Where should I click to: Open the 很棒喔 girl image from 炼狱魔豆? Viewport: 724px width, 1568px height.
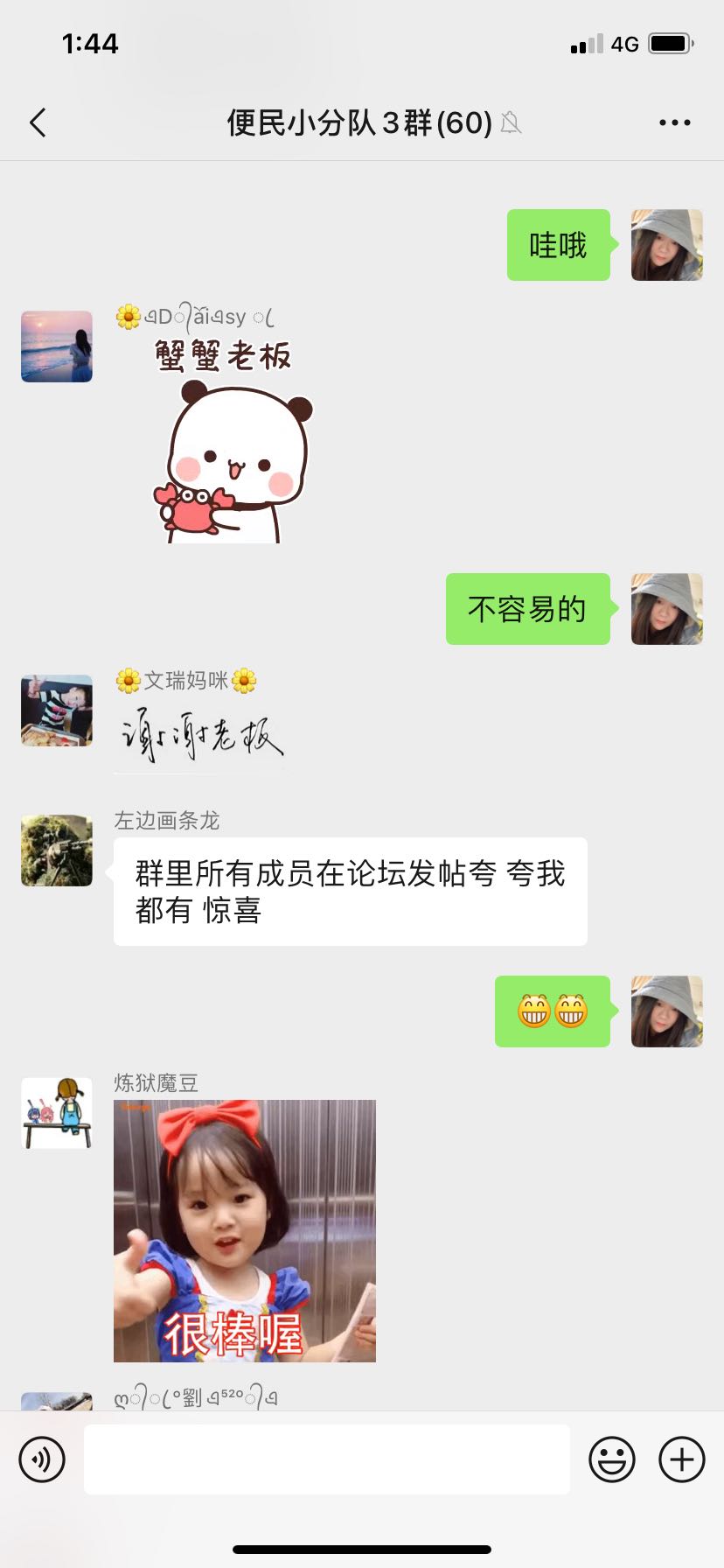click(x=245, y=1230)
